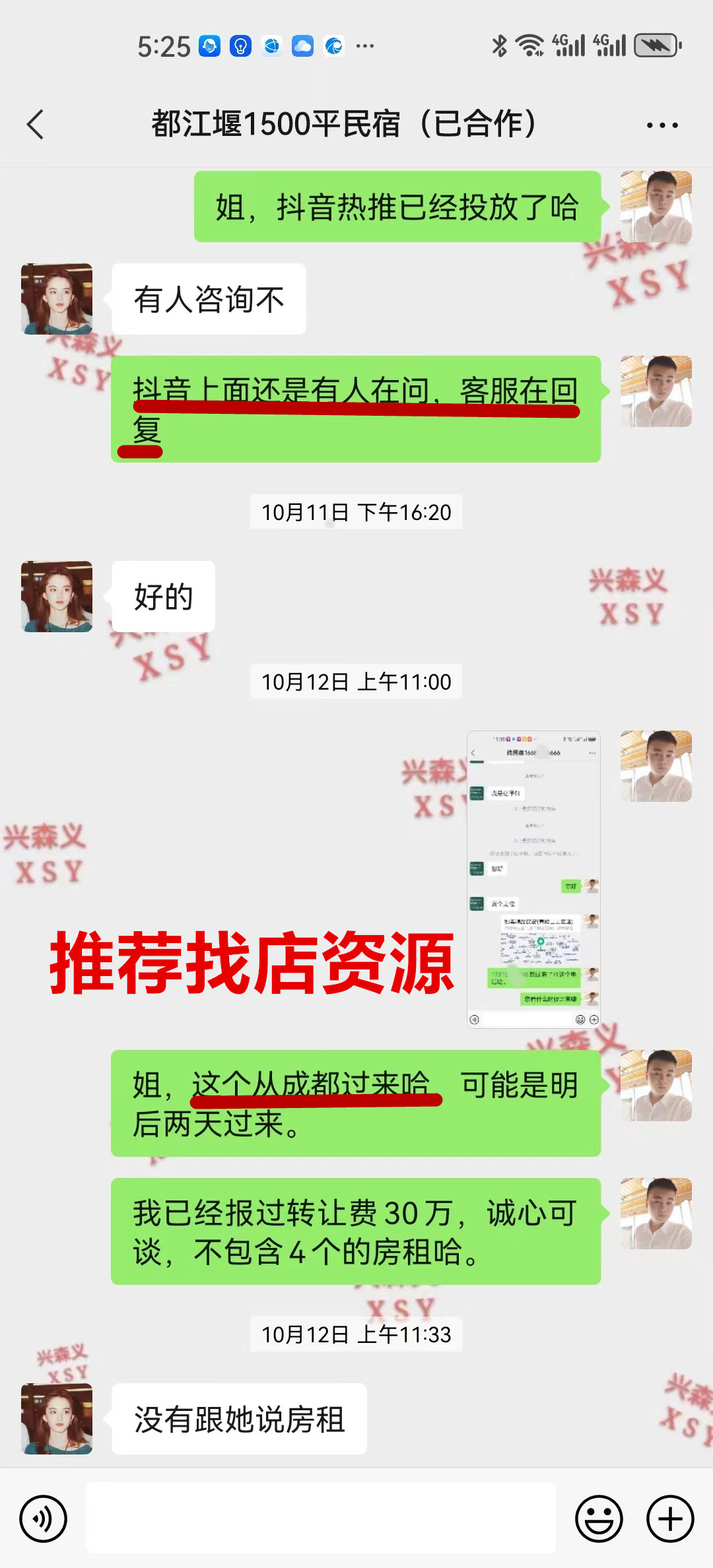713x1568 pixels.
Task: Open avatar beside 姐，抖音热推已经投放了哈 message
Action: (656, 207)
